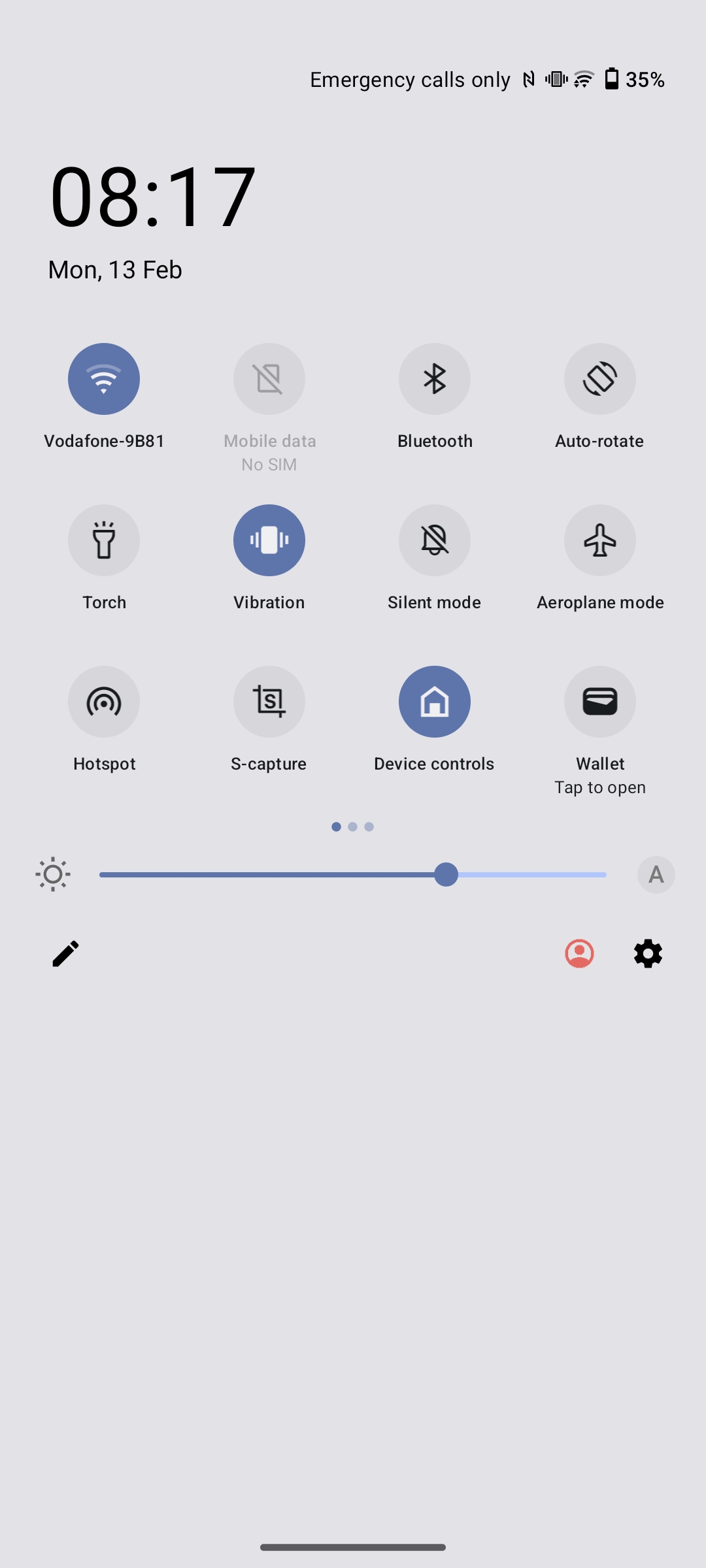706x1568 pixels.
Task: Turn off the Vodafone-9B81 Wi-Fi tile
Action: click(104, 379)
